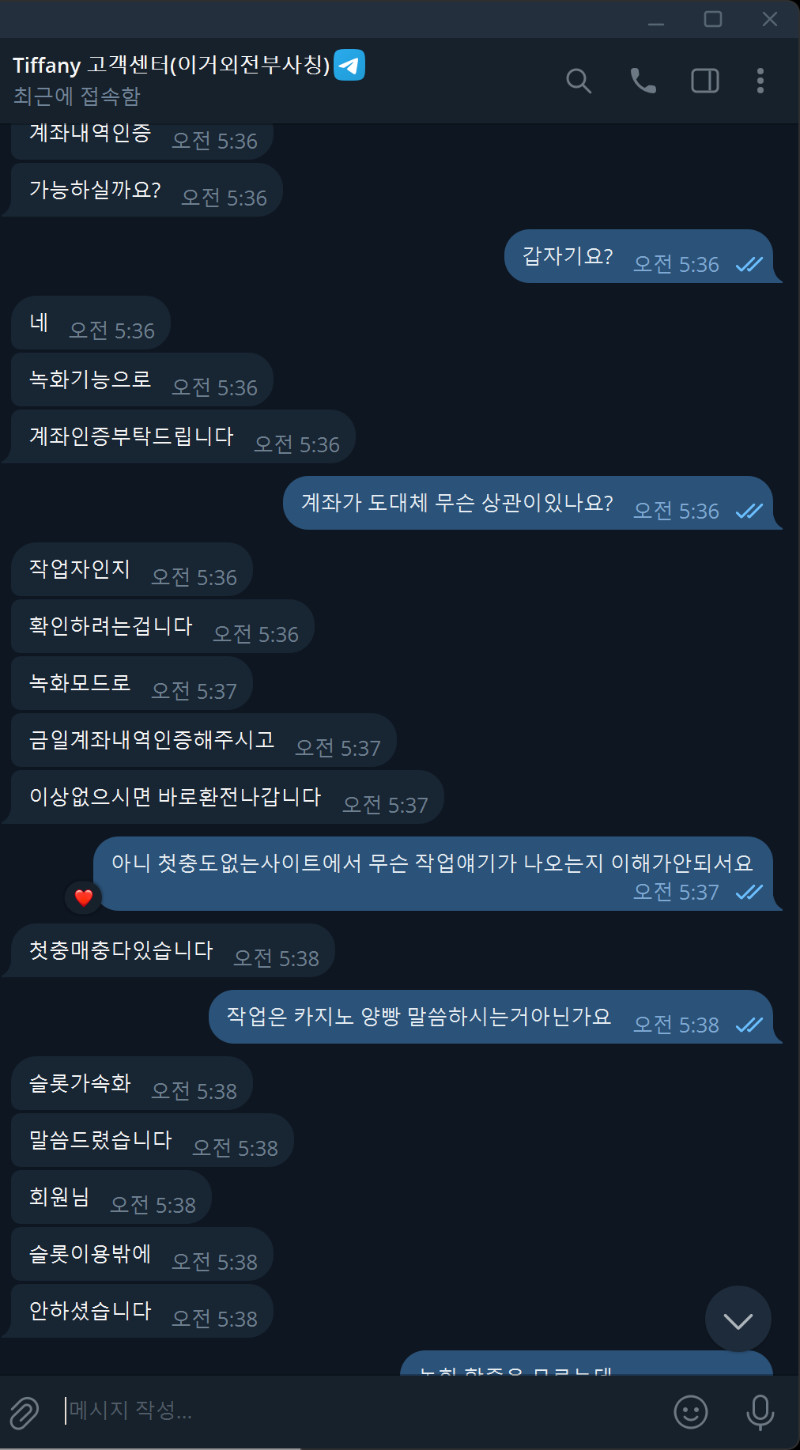800x1450 pixels.
Task: Jump to the latest messages arrow
Action: [x=738, y=1320]
